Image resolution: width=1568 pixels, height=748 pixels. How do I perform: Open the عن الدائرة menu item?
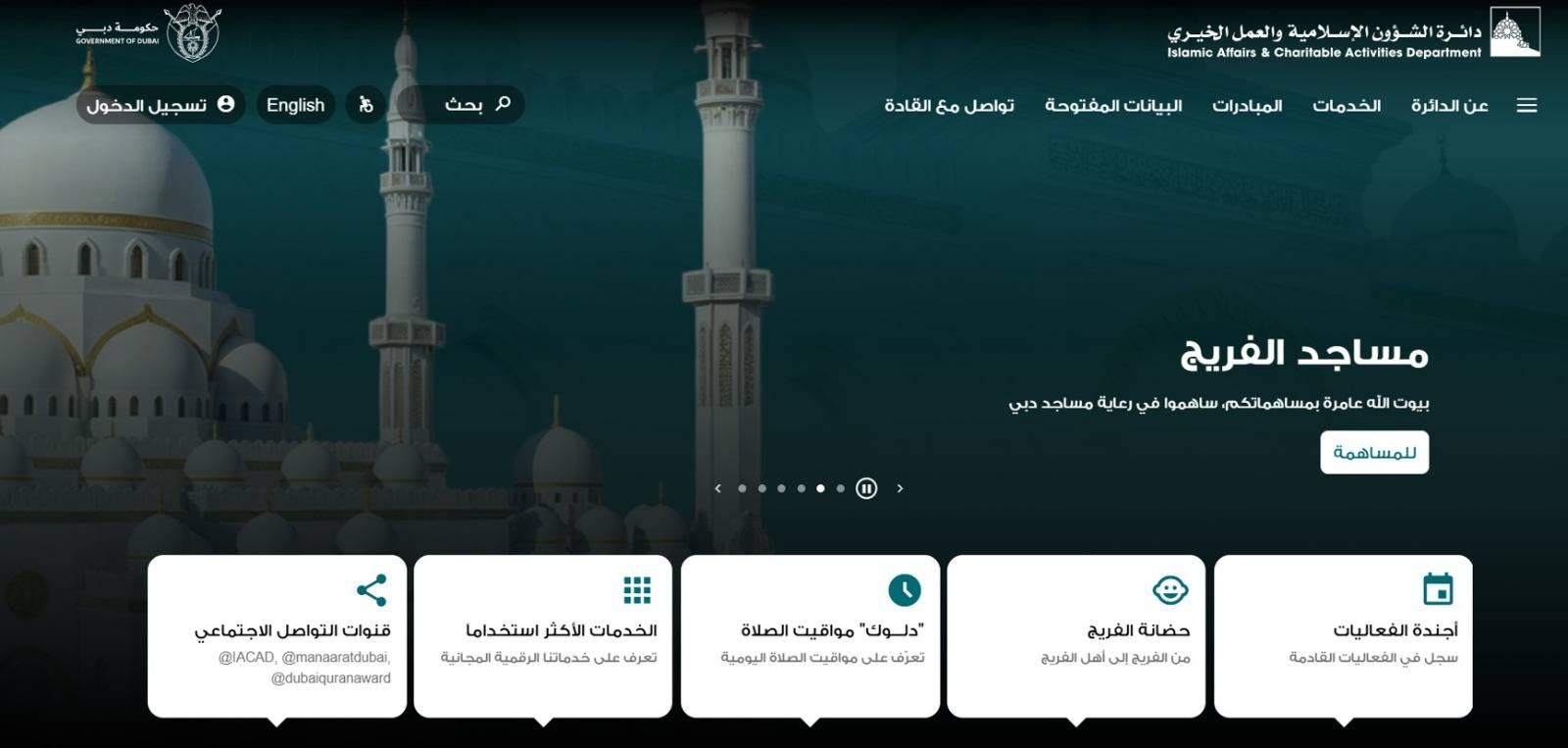pos(1448,105)
